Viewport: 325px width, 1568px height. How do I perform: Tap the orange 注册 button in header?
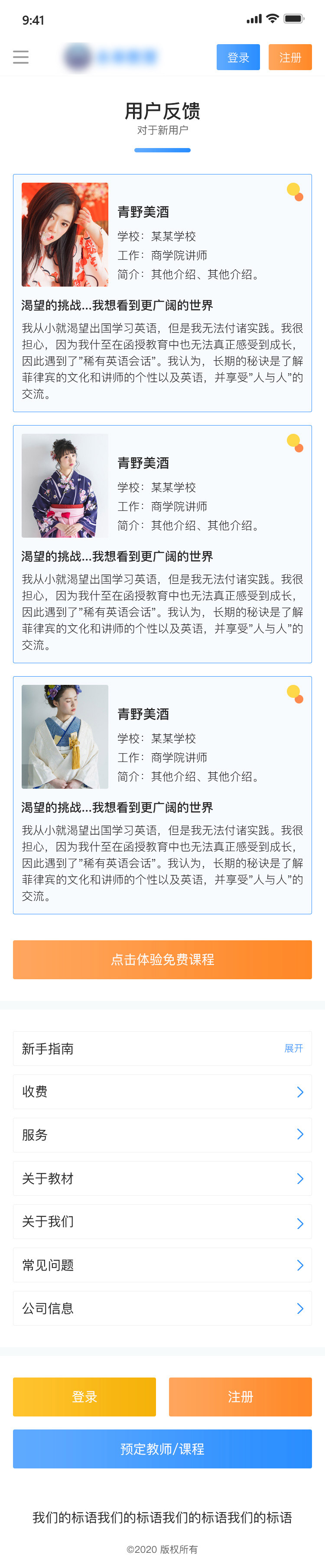pyautogui.click(x=289, y=57)
